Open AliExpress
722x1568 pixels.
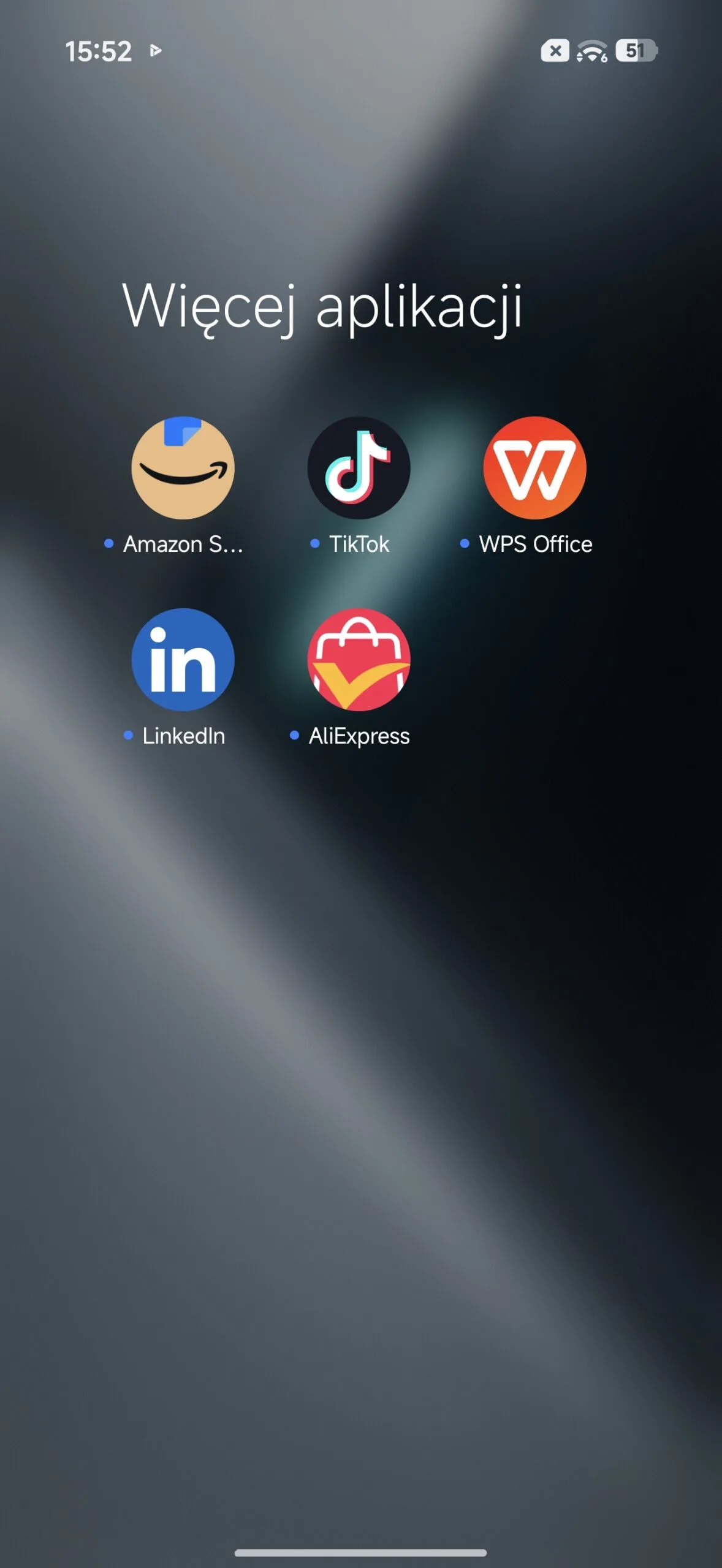click(359, 660)
